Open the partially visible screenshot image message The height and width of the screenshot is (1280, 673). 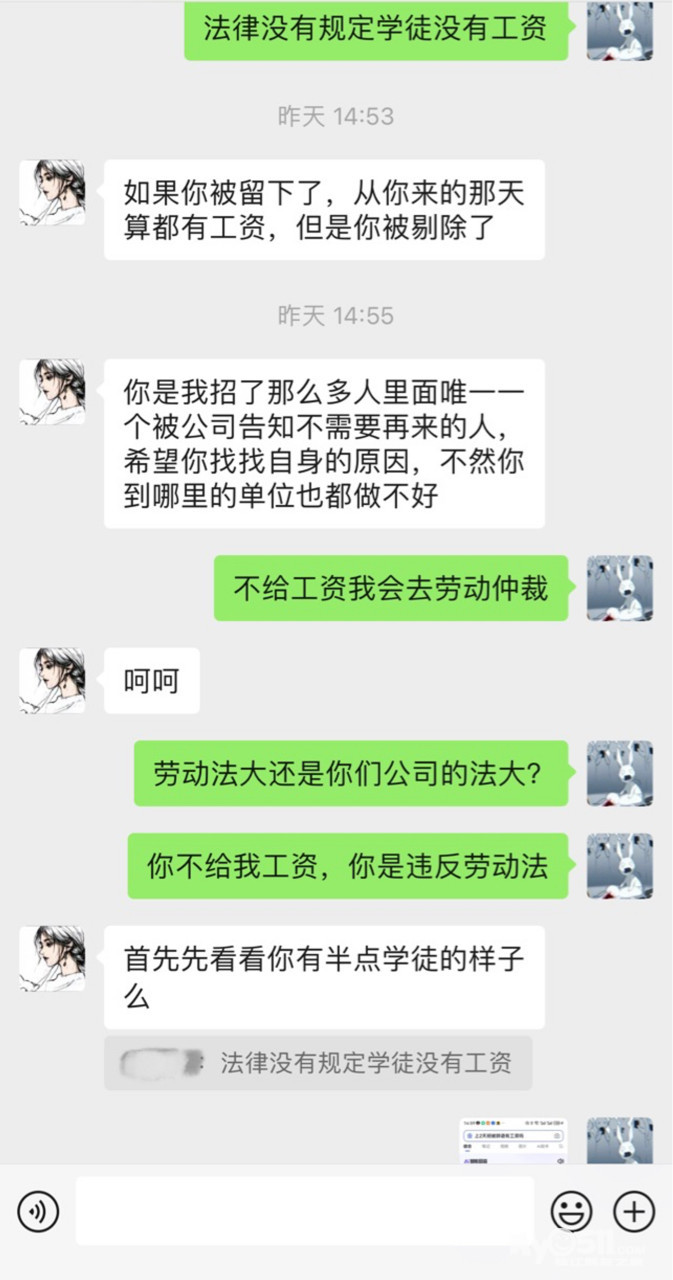(513, 1141)
